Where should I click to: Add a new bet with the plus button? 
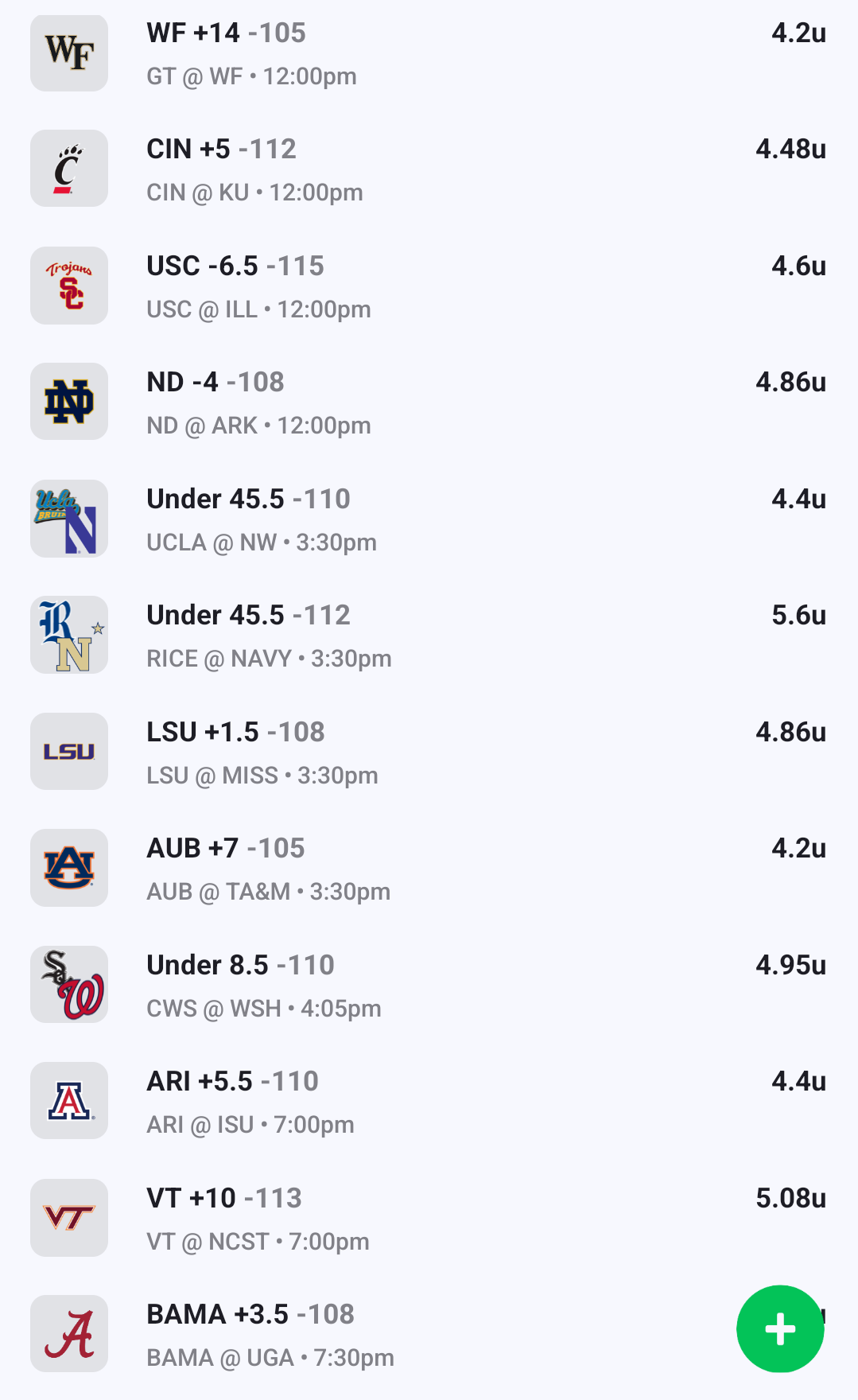pyautogui.click(x=780, y=1328)
